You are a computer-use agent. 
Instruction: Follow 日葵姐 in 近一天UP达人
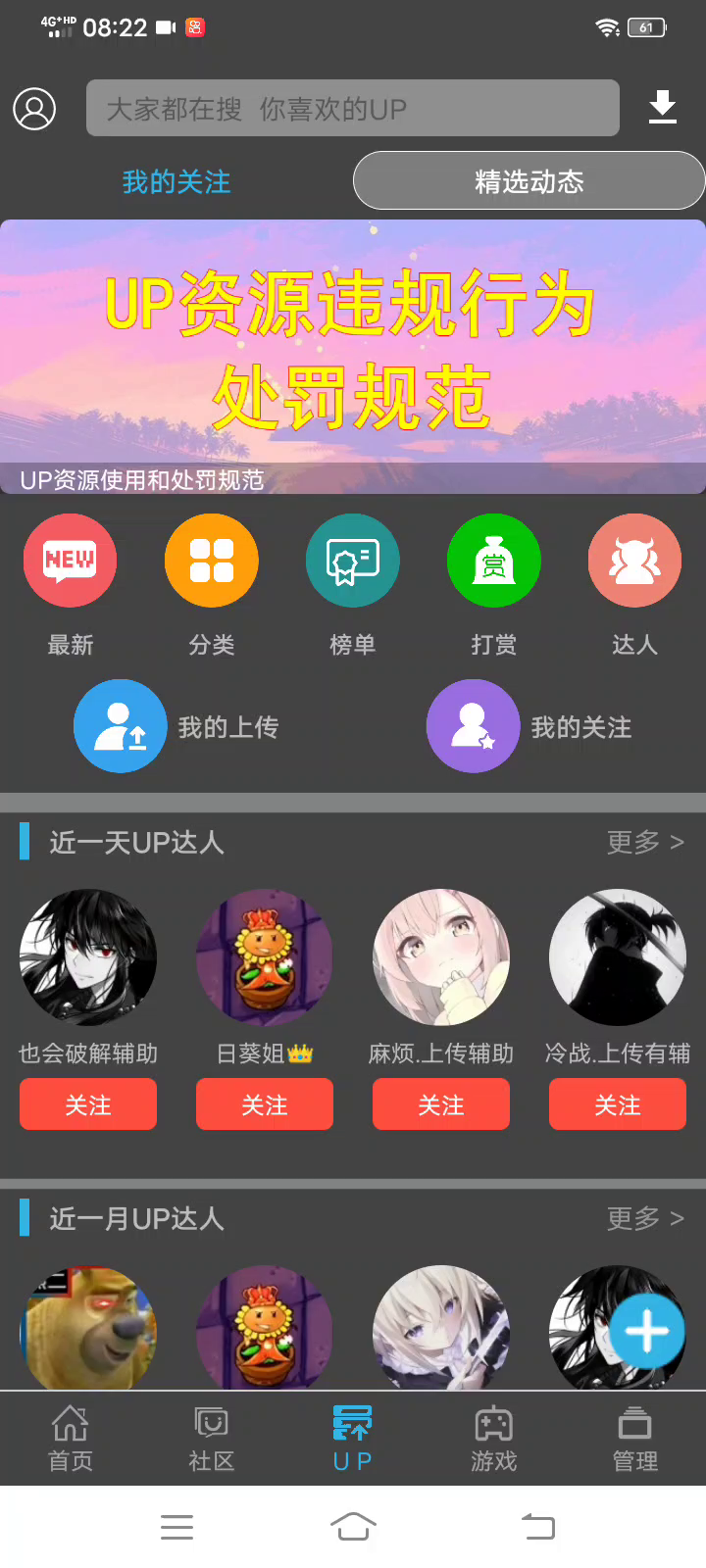coord(265,1104)
